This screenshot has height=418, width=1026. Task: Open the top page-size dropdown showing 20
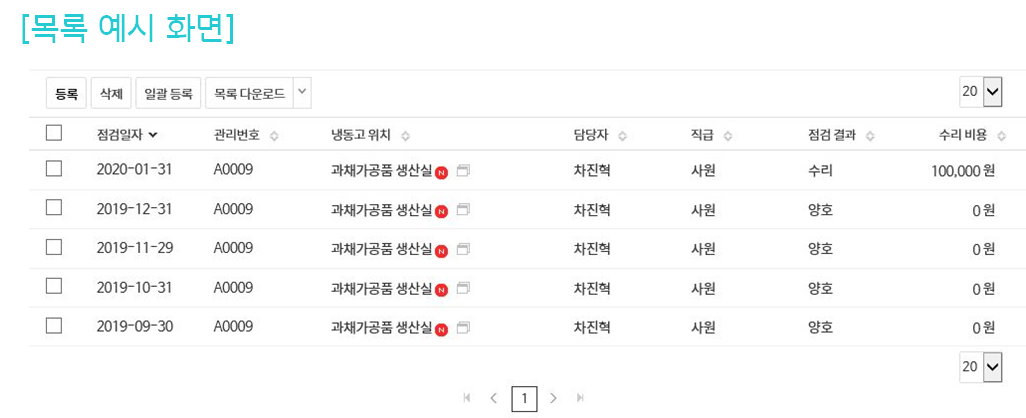[x=981, y=92]
